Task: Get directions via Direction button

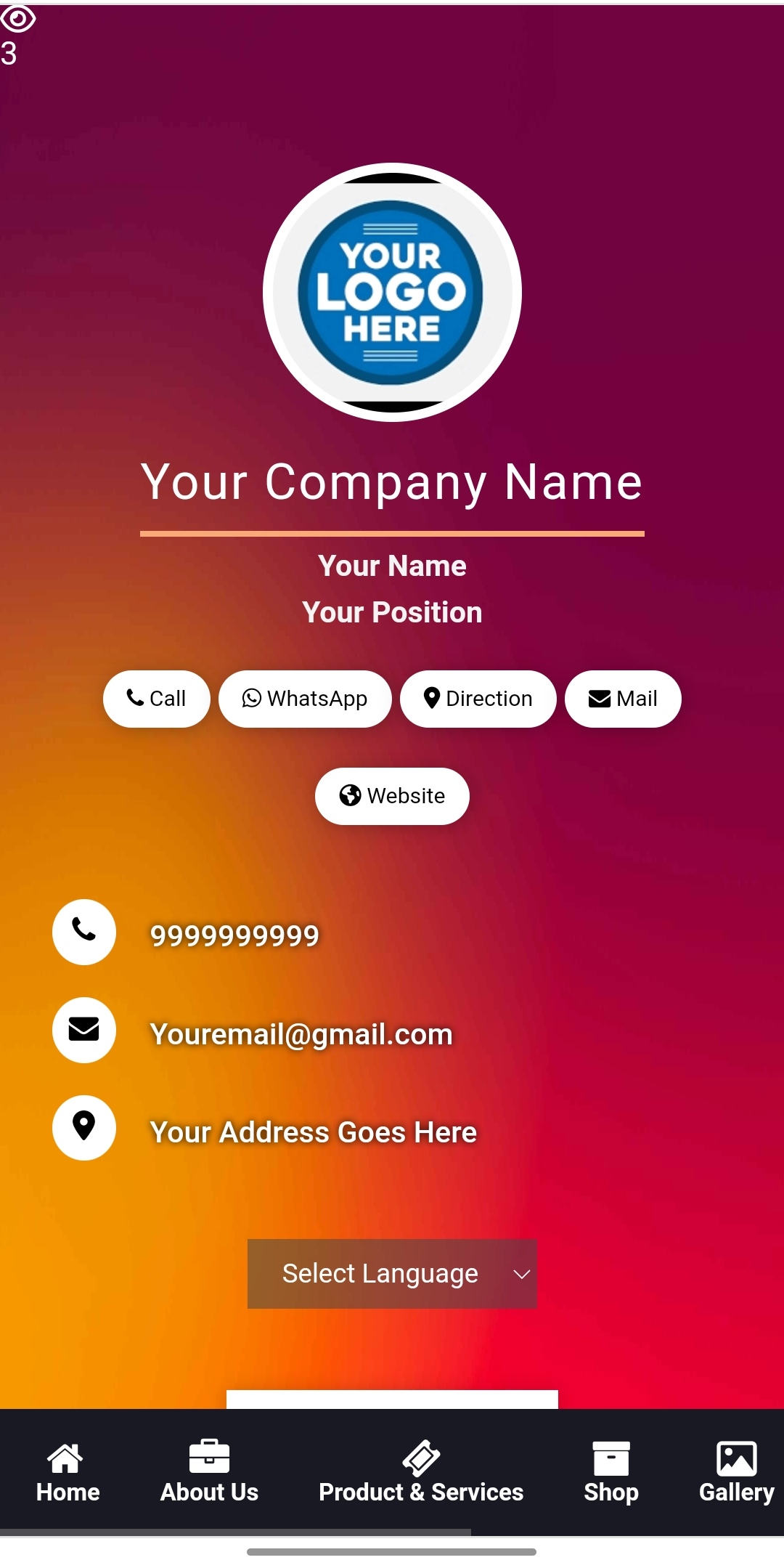Action: click(478, 699)
